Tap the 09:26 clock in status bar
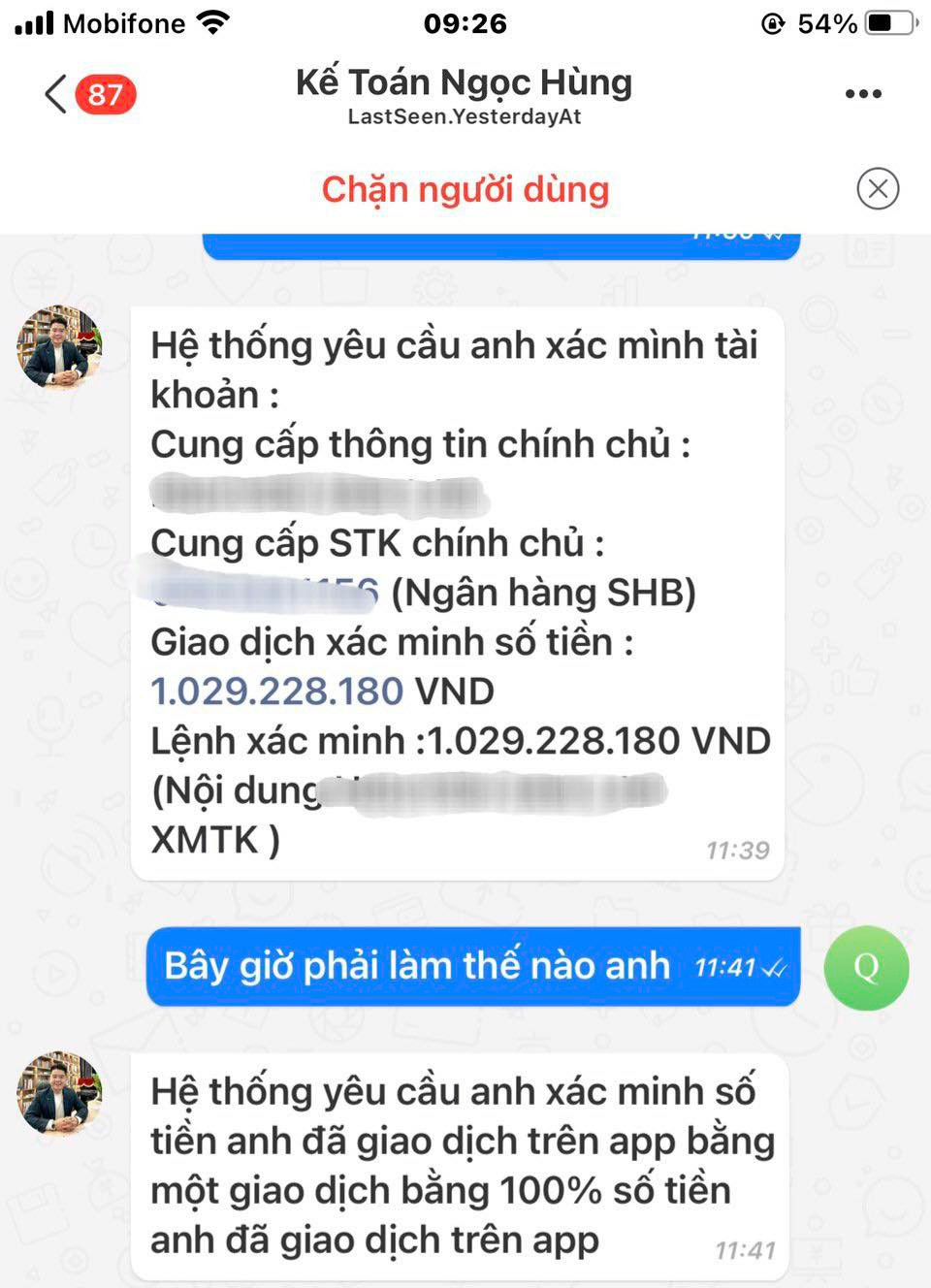Viewport: 931px width, 1288px height. pyautogui.click(x=464, y=22)
